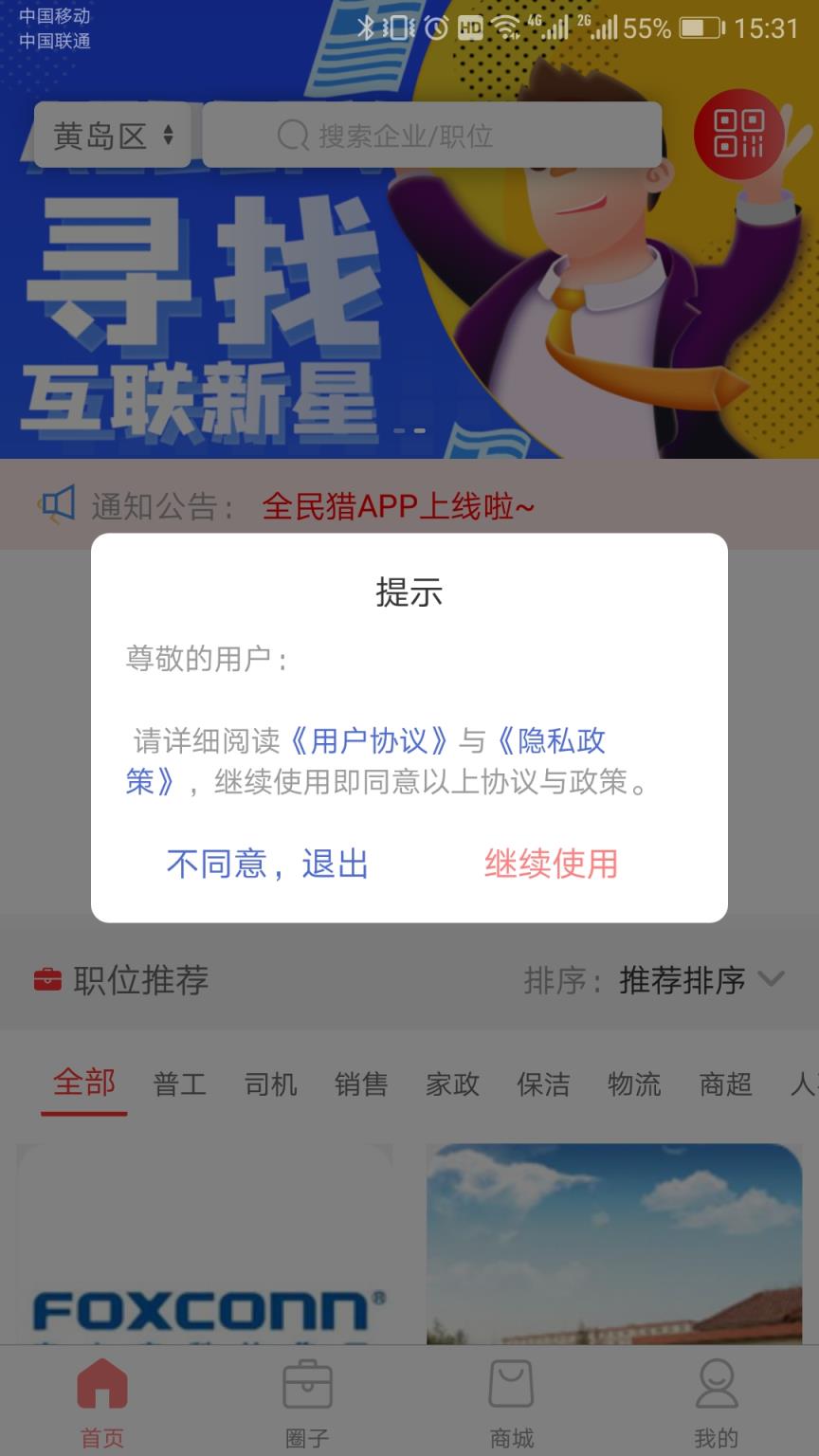
Task: Expand the sort order chevron arrow
Action: (x=773, y=982)
